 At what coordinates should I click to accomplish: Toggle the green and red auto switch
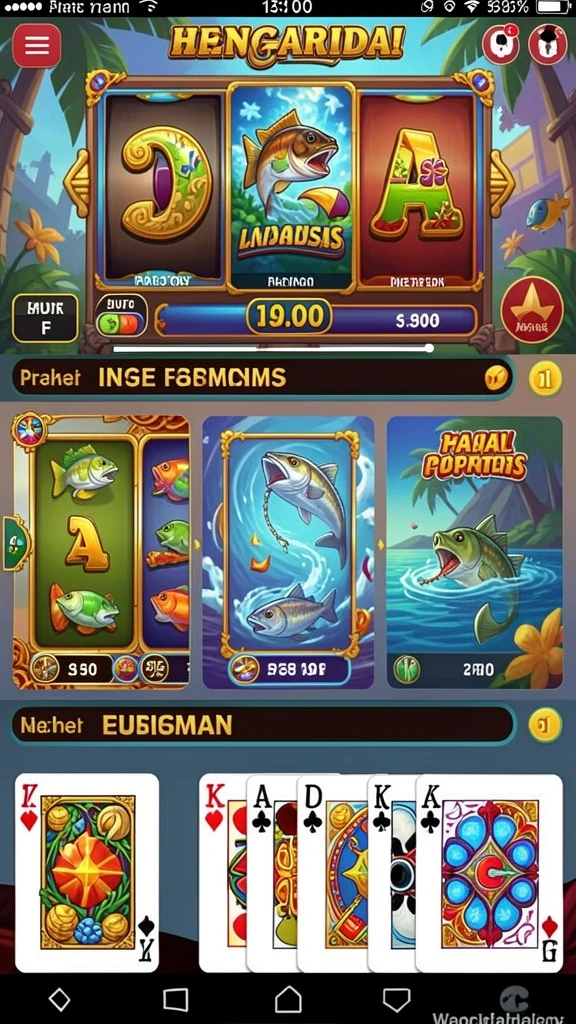pos(121,315)
